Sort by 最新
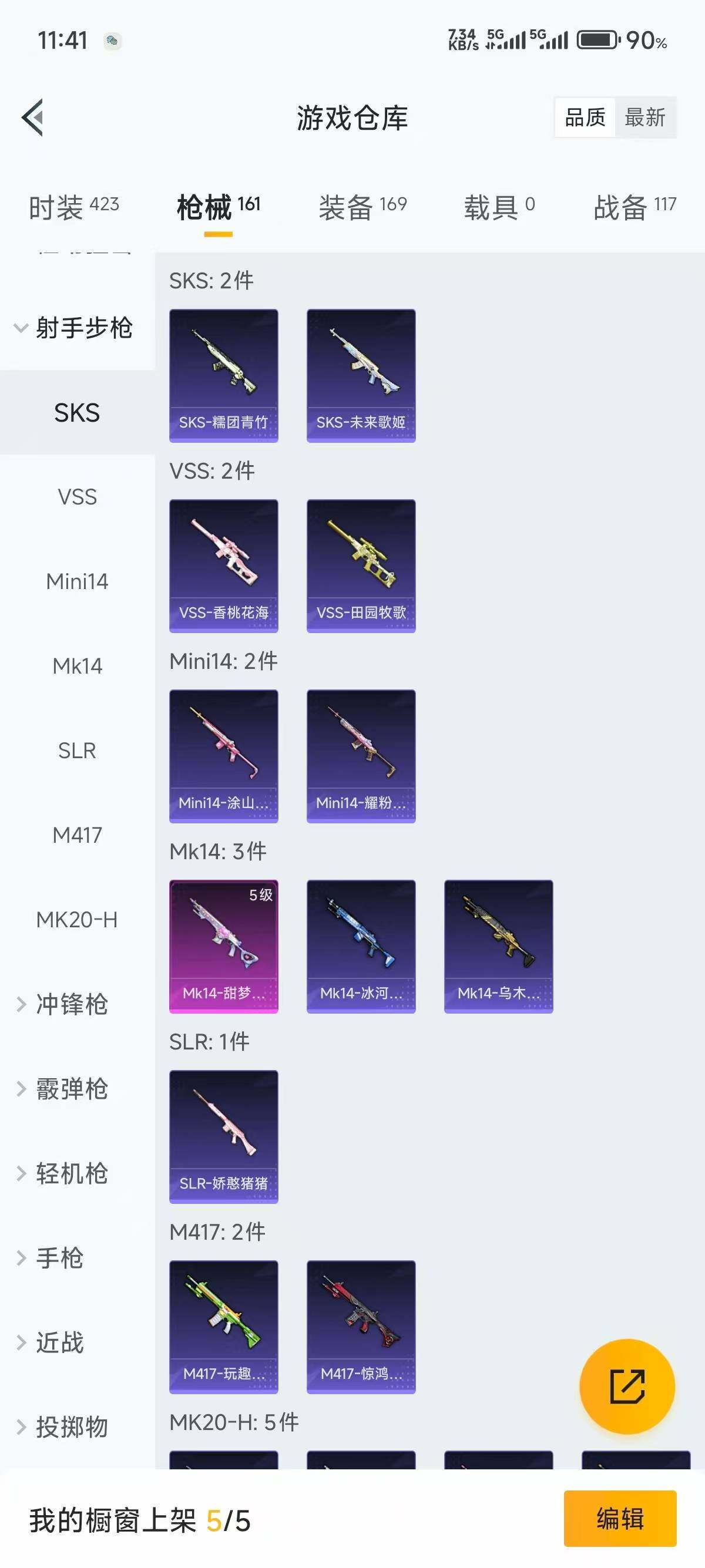705x1568 pixels. (644, 117)
